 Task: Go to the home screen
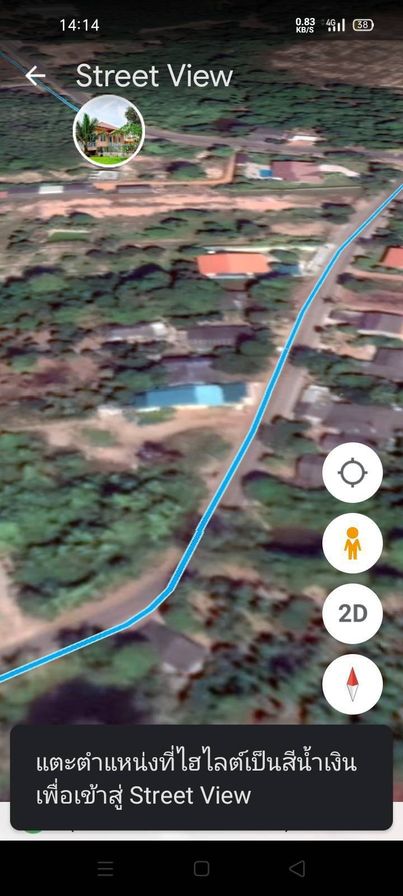[x=201, y=869]
